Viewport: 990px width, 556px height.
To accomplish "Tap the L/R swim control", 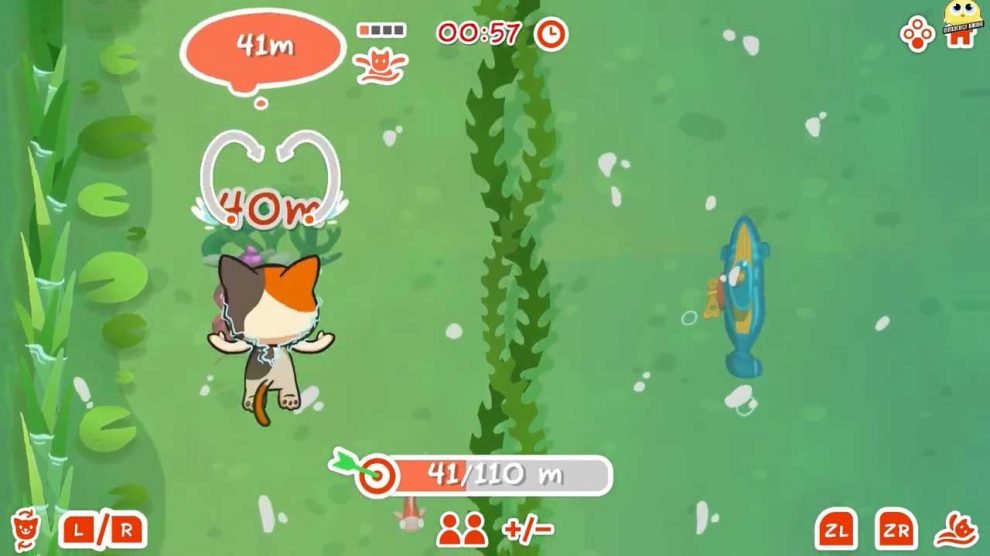I will (102, 530).
